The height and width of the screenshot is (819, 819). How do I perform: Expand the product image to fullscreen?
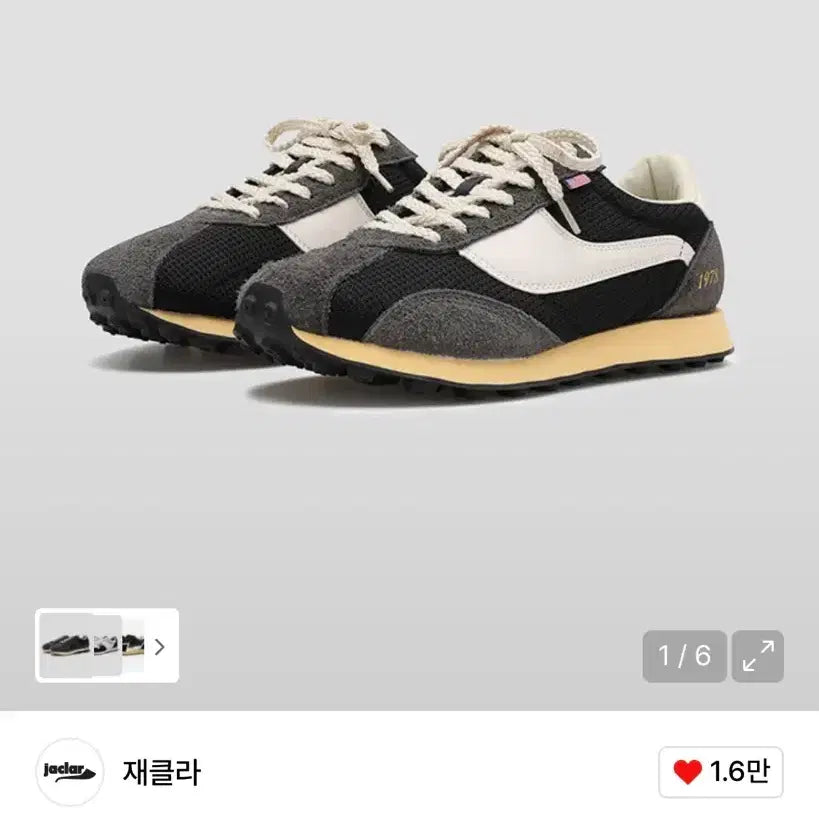point(758,656)
